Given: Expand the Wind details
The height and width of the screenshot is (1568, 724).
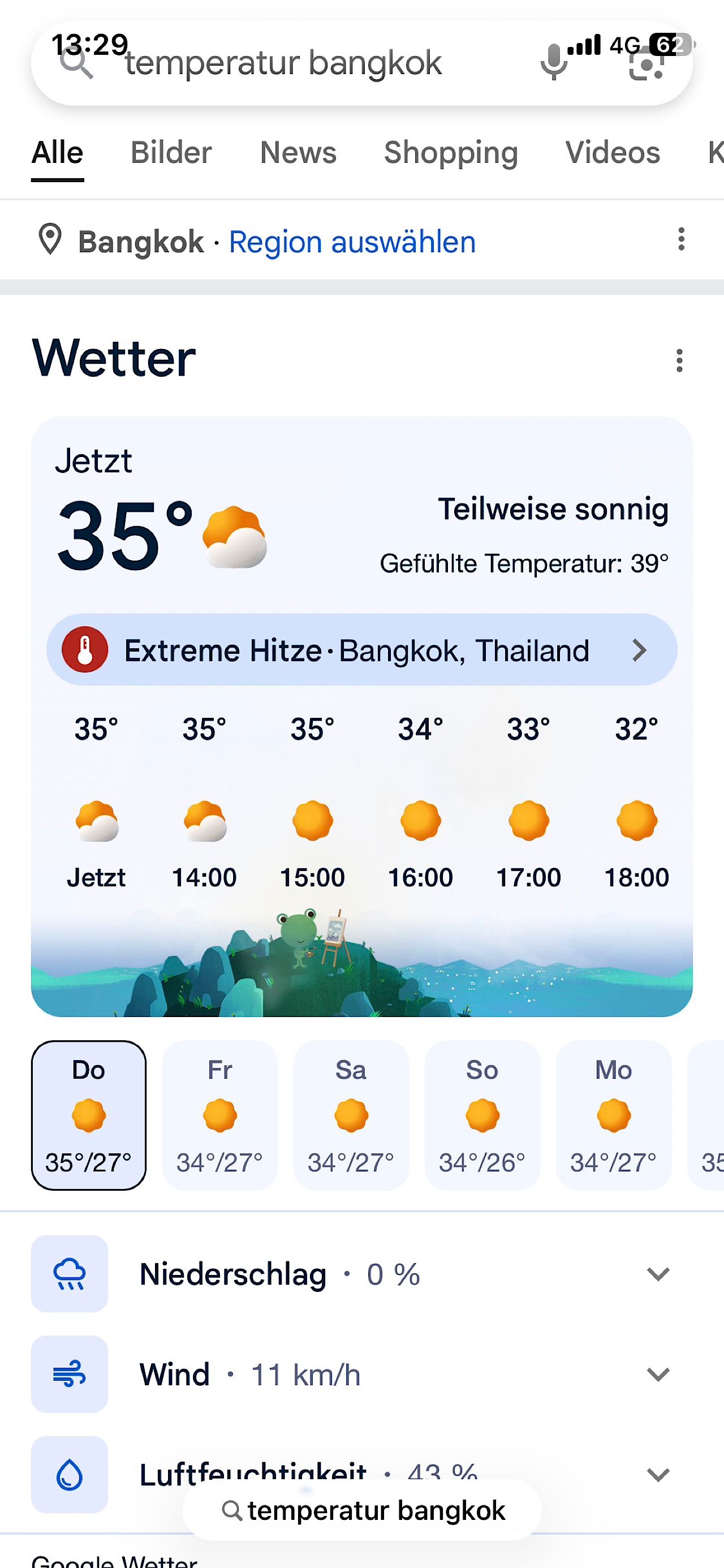Looking at the screenshot, I should [x=658, y=1375].
